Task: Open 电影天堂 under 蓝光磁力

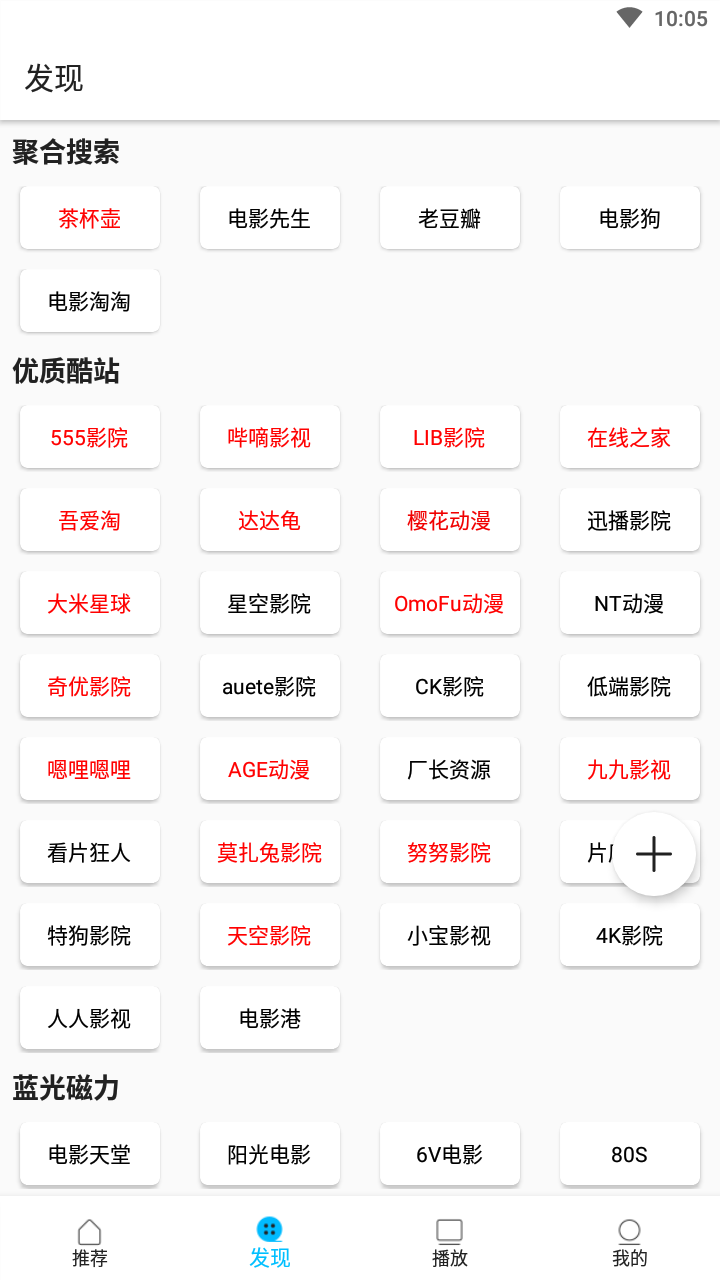Action: (90, 1154)
